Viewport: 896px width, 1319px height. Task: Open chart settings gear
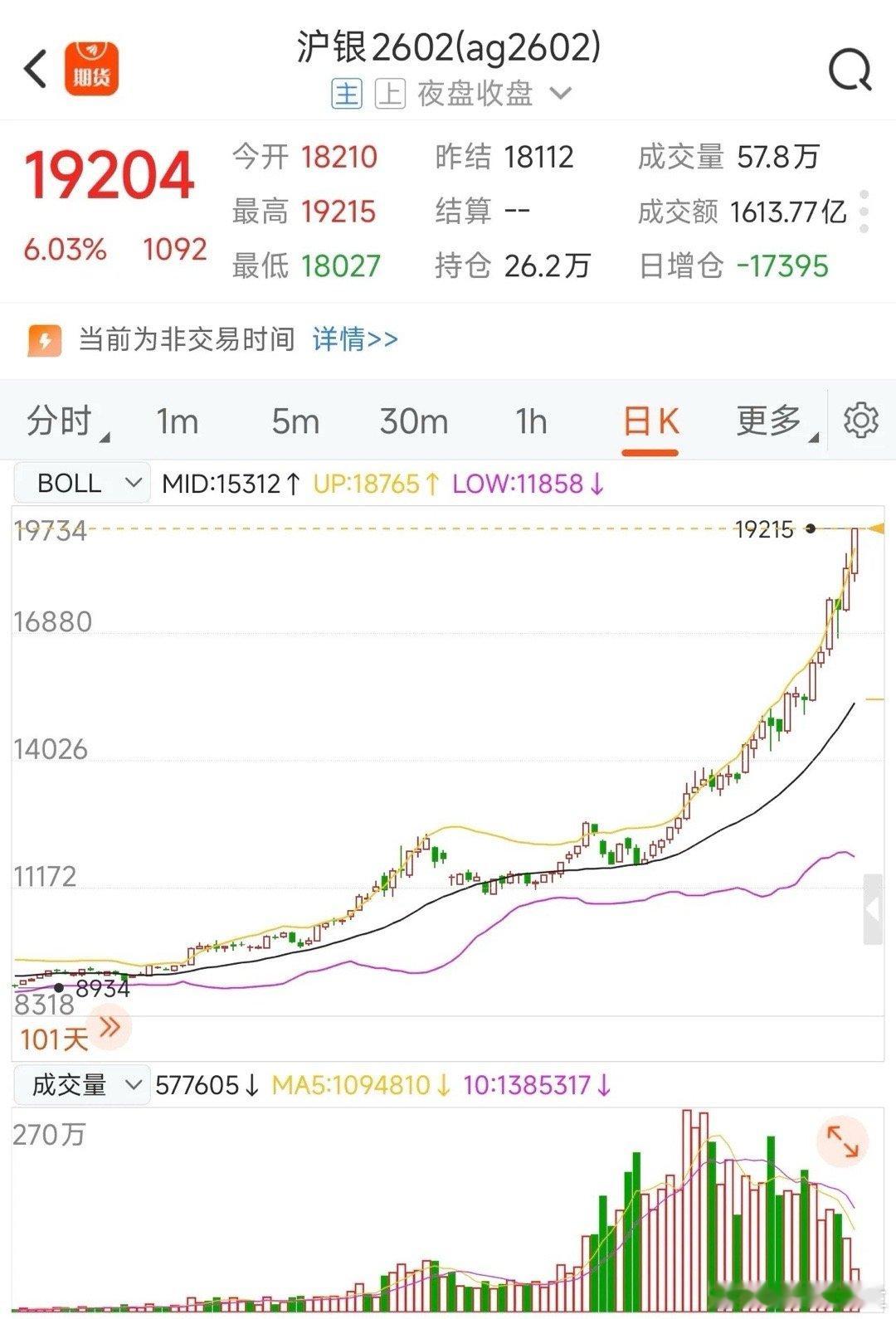coord(860,421)
